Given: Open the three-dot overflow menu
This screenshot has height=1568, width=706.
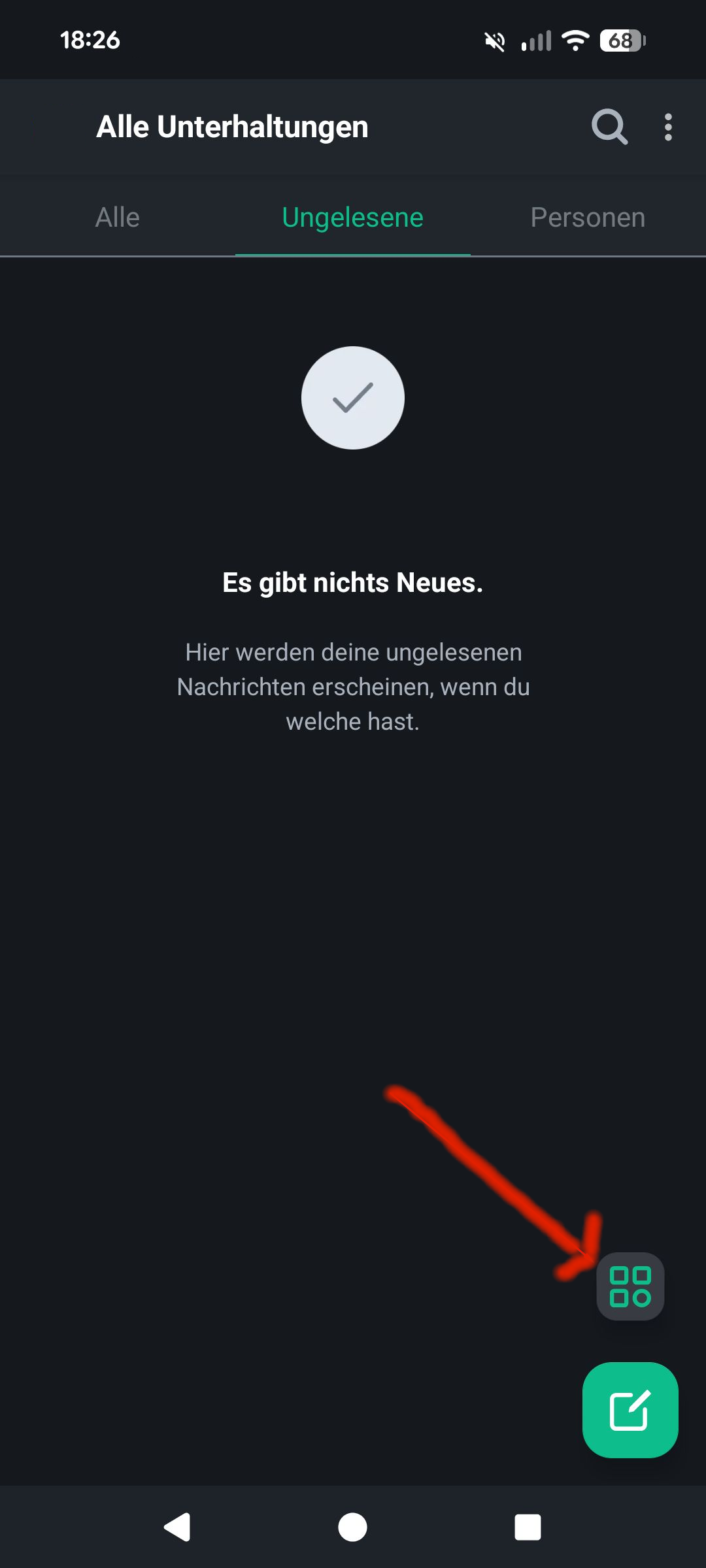Looking at the screenshot, I should point(668,127).
